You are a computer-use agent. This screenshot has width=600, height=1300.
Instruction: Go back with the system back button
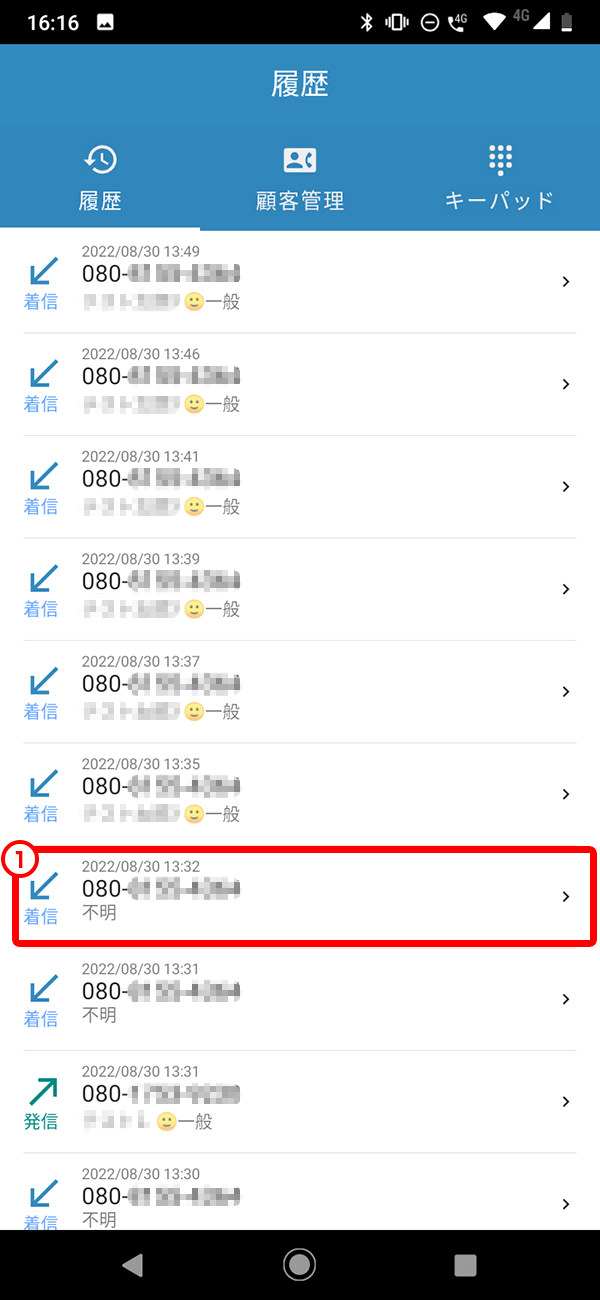(133, 1265)
